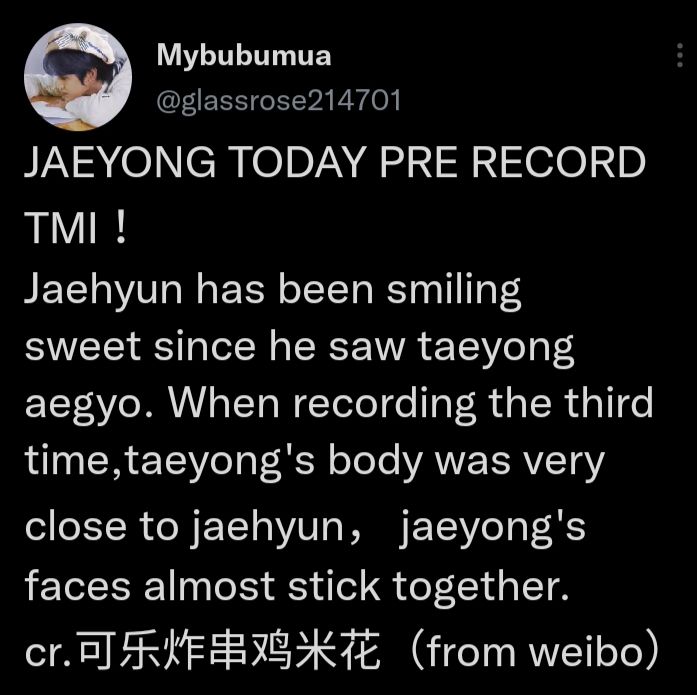Open the tweet's overflow menu

click(x=681, y=56)
